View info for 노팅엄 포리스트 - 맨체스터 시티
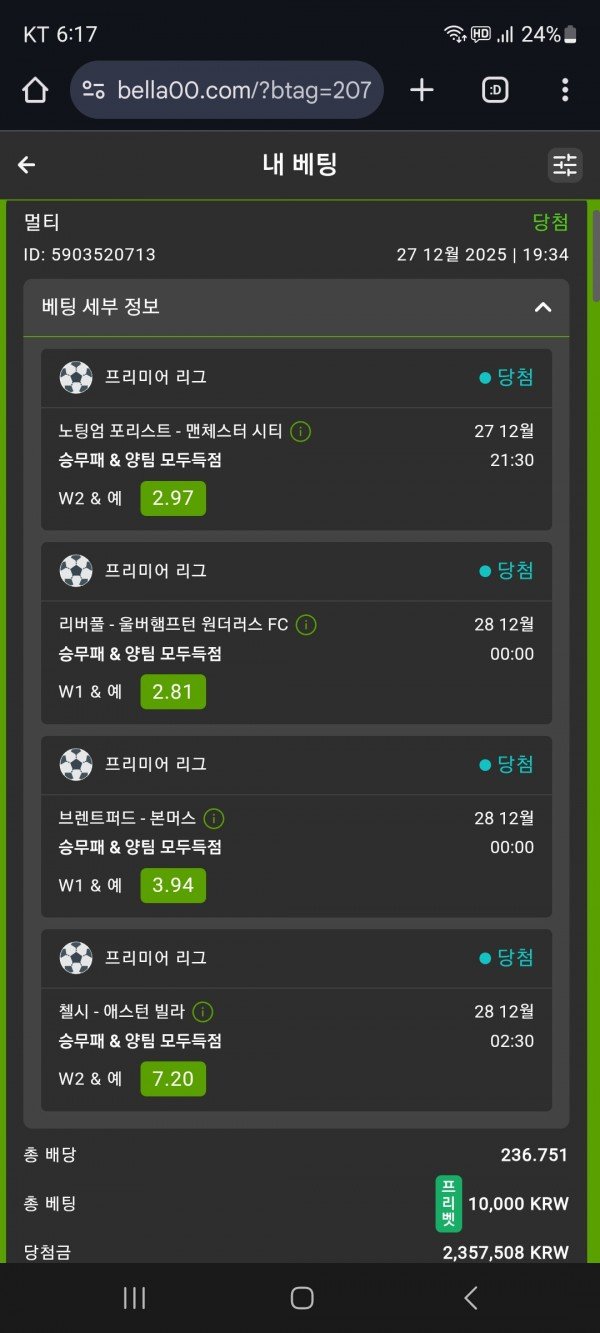This screenshot has width=600, height=1333. (300, 432)
